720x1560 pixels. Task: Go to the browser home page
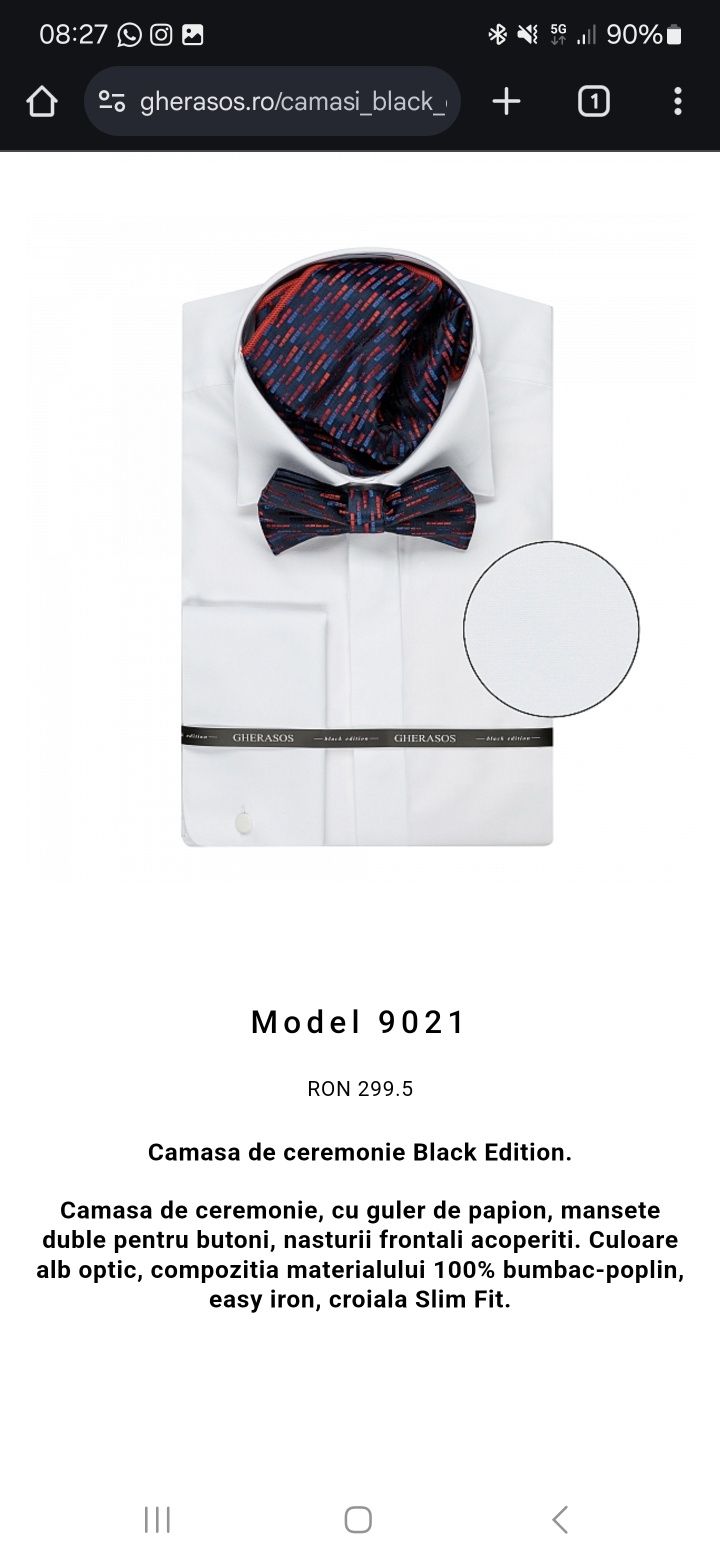42,101
